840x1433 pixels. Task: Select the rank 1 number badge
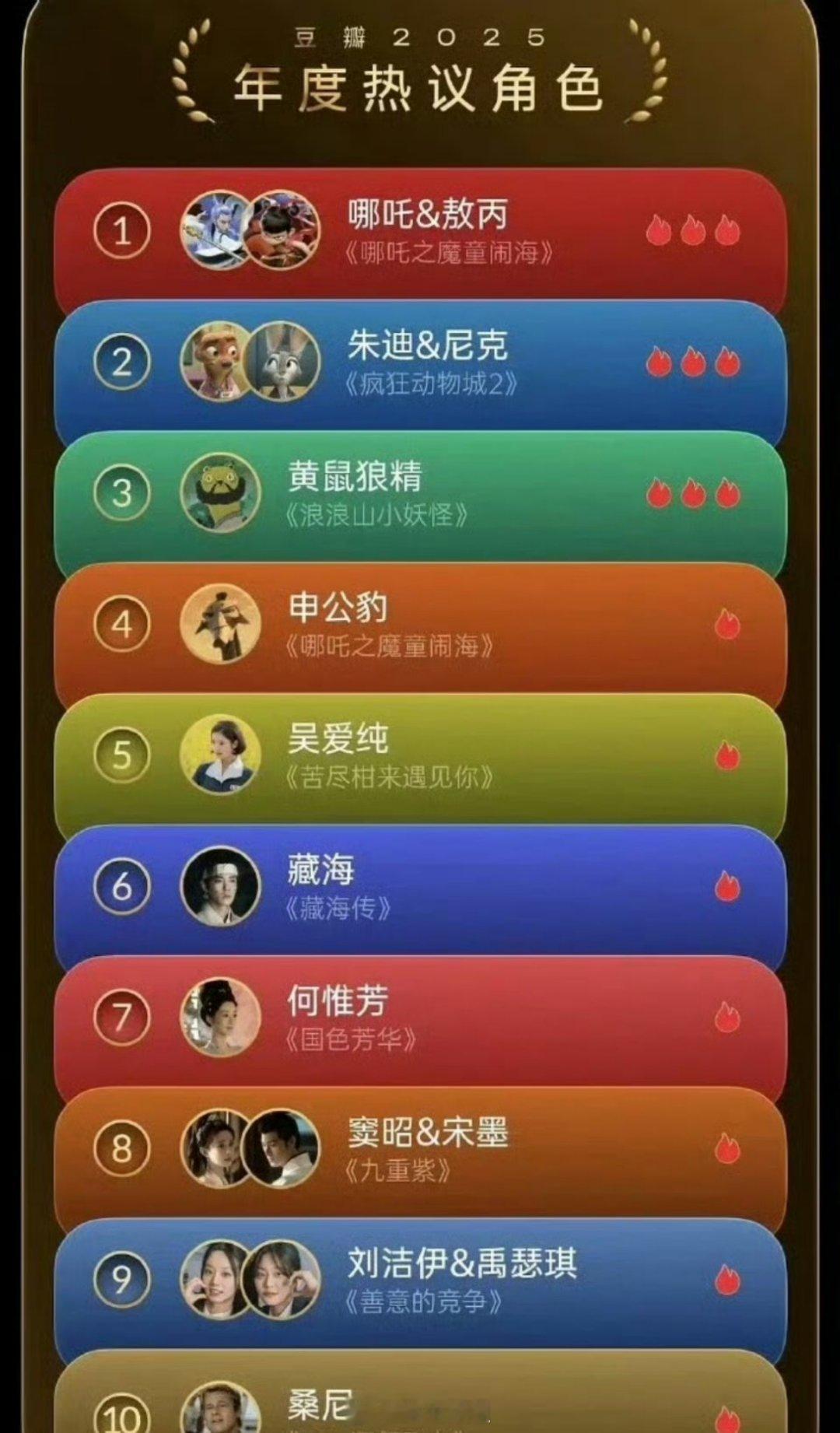[123, 230]
